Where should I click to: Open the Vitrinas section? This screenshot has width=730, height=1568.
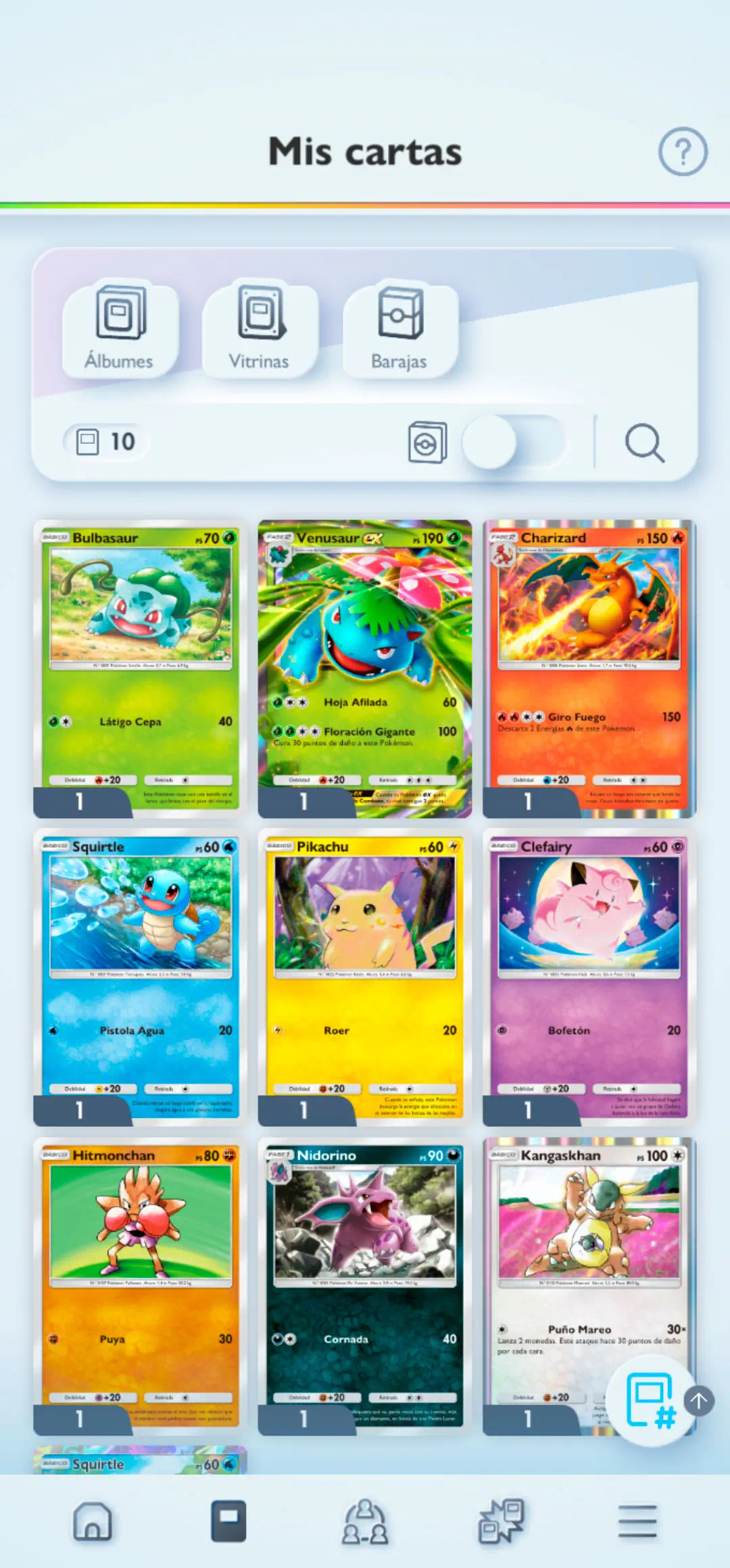point(260,329)
